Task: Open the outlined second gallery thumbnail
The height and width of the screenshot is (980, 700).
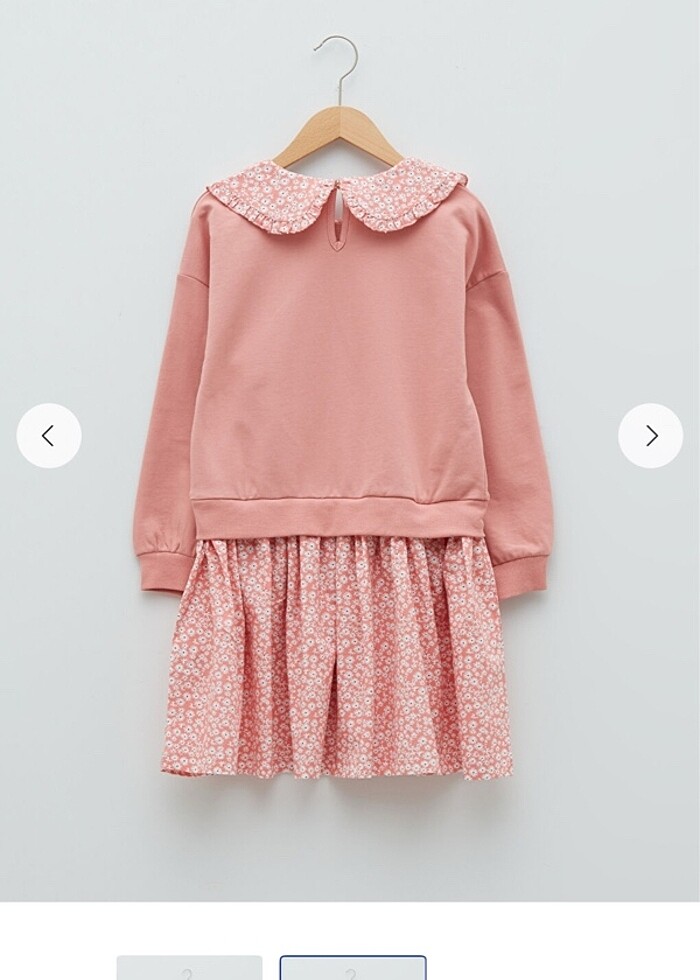Action: (x=352, y=968)
